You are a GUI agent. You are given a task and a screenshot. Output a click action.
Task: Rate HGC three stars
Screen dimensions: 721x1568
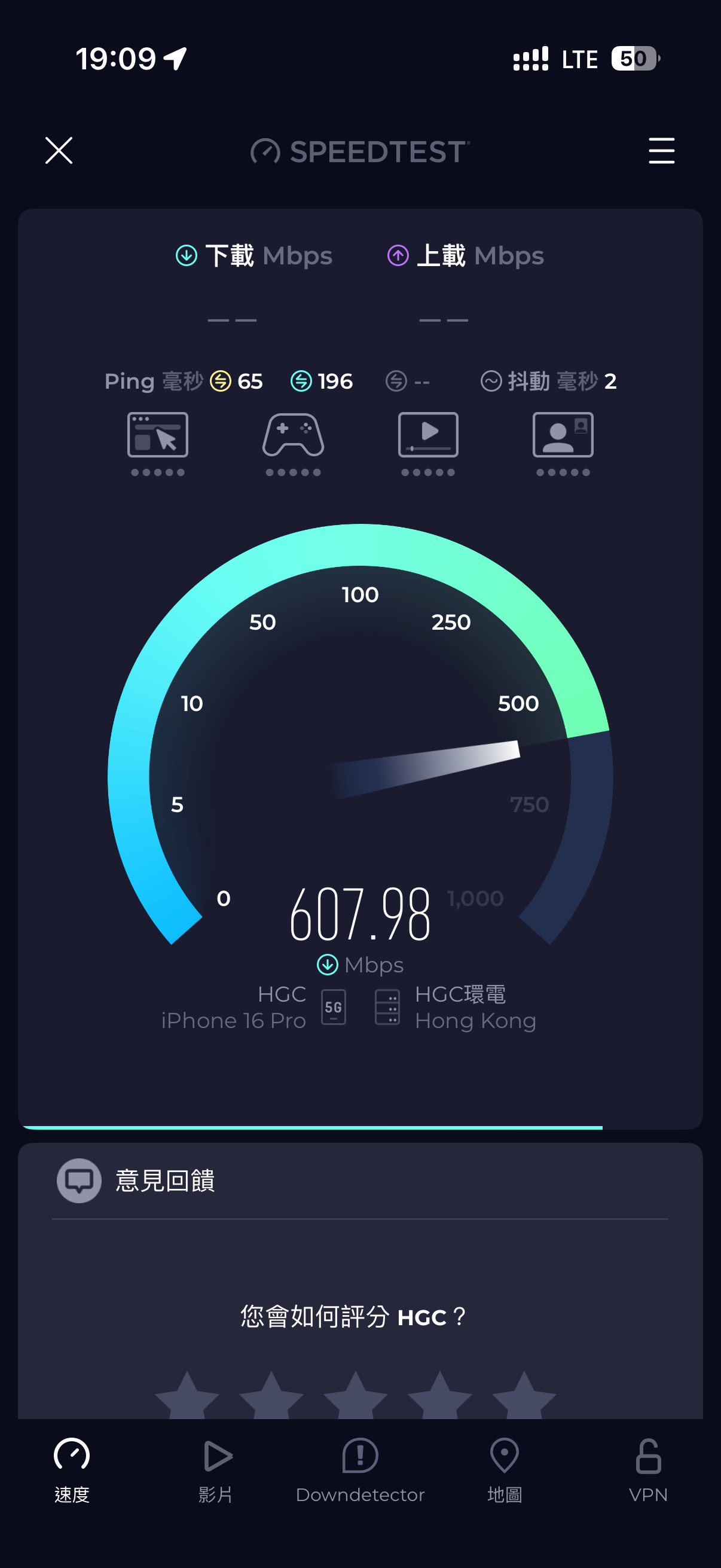point(355,1396)
